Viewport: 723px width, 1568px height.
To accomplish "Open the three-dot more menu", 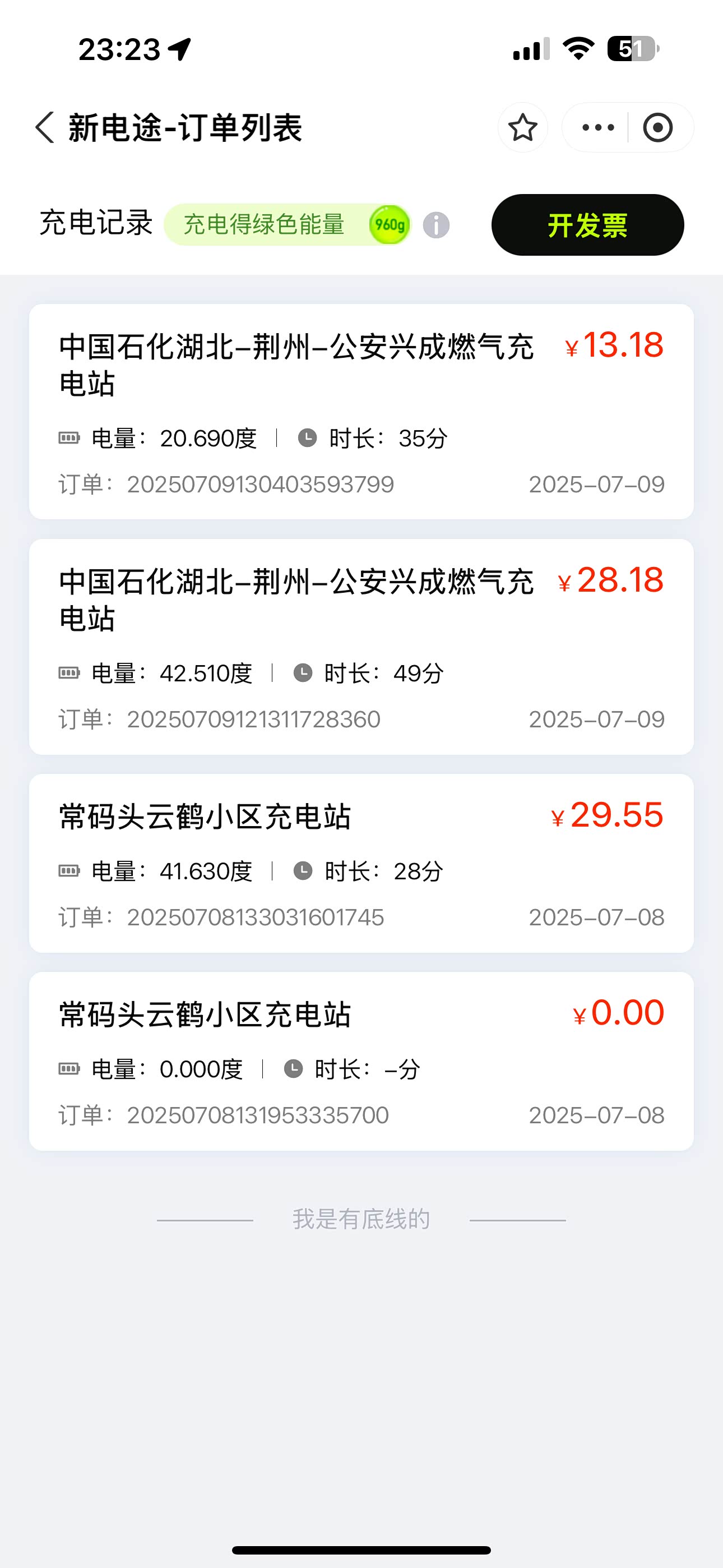I will pos(597,128).
